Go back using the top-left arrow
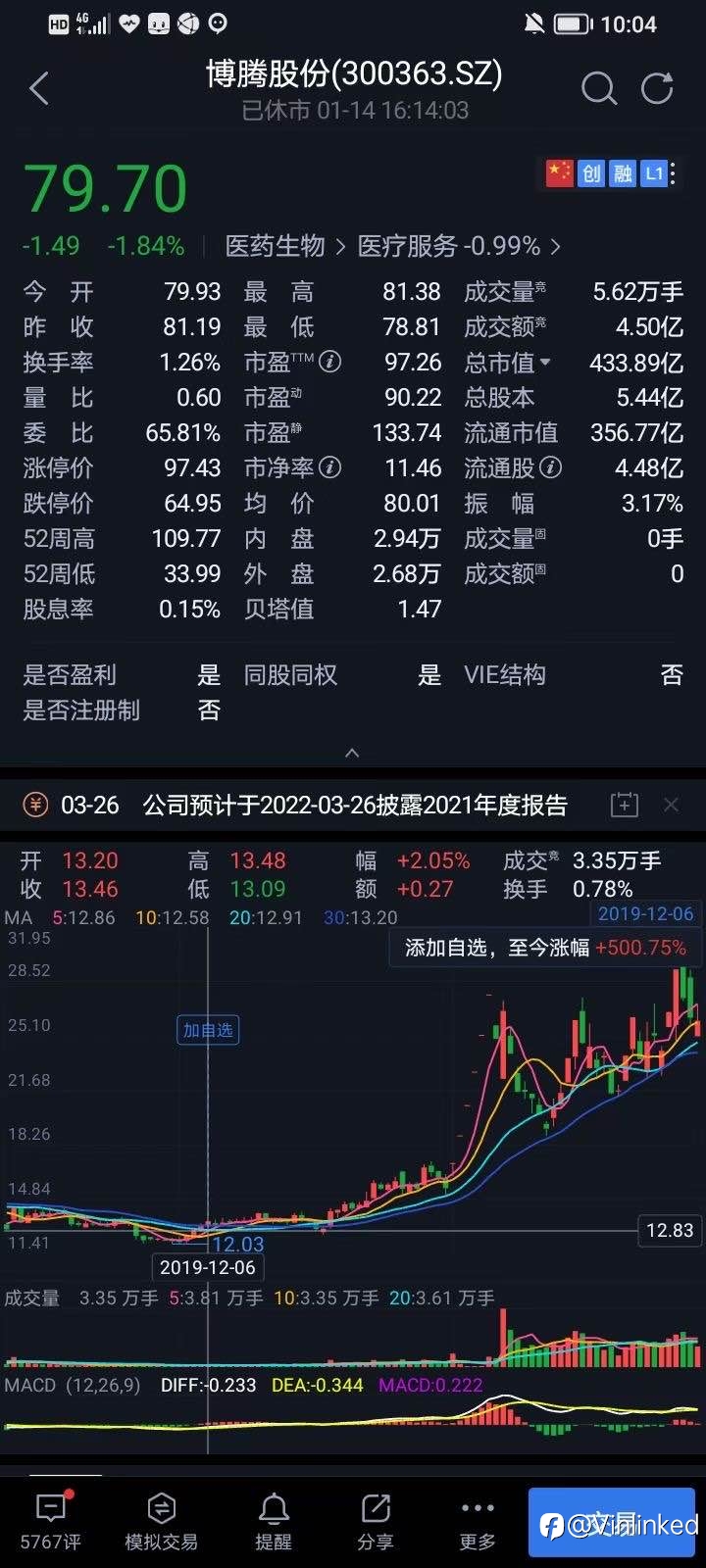This screenshot has width=706, height=1568. coord(39,89)
